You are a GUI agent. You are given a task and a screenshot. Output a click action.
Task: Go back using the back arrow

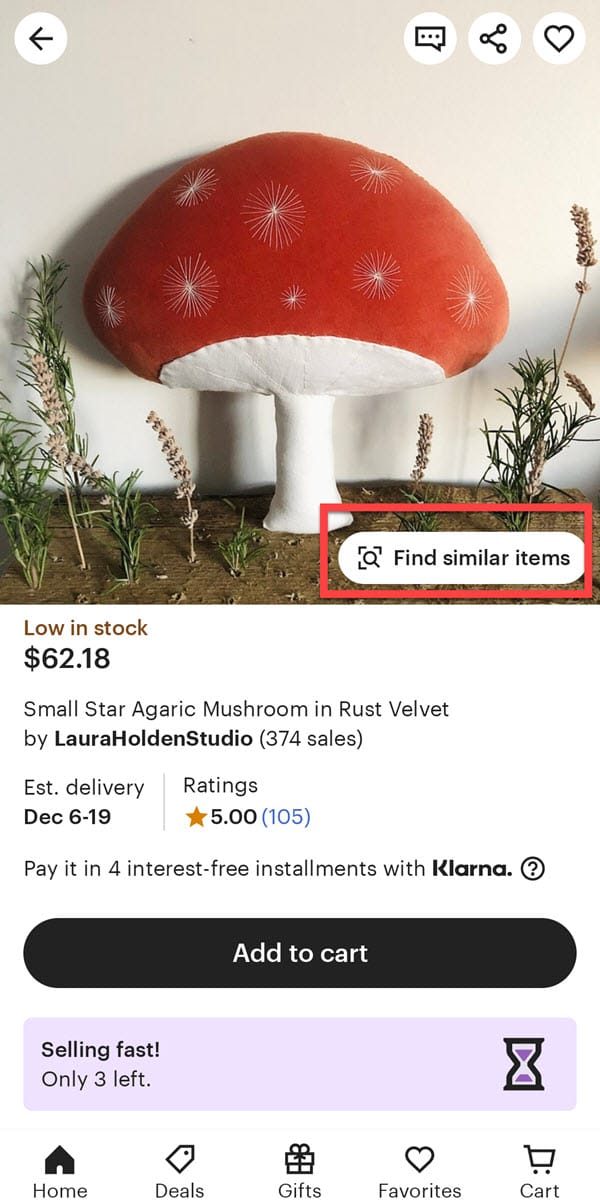click(x=41, y=39)
